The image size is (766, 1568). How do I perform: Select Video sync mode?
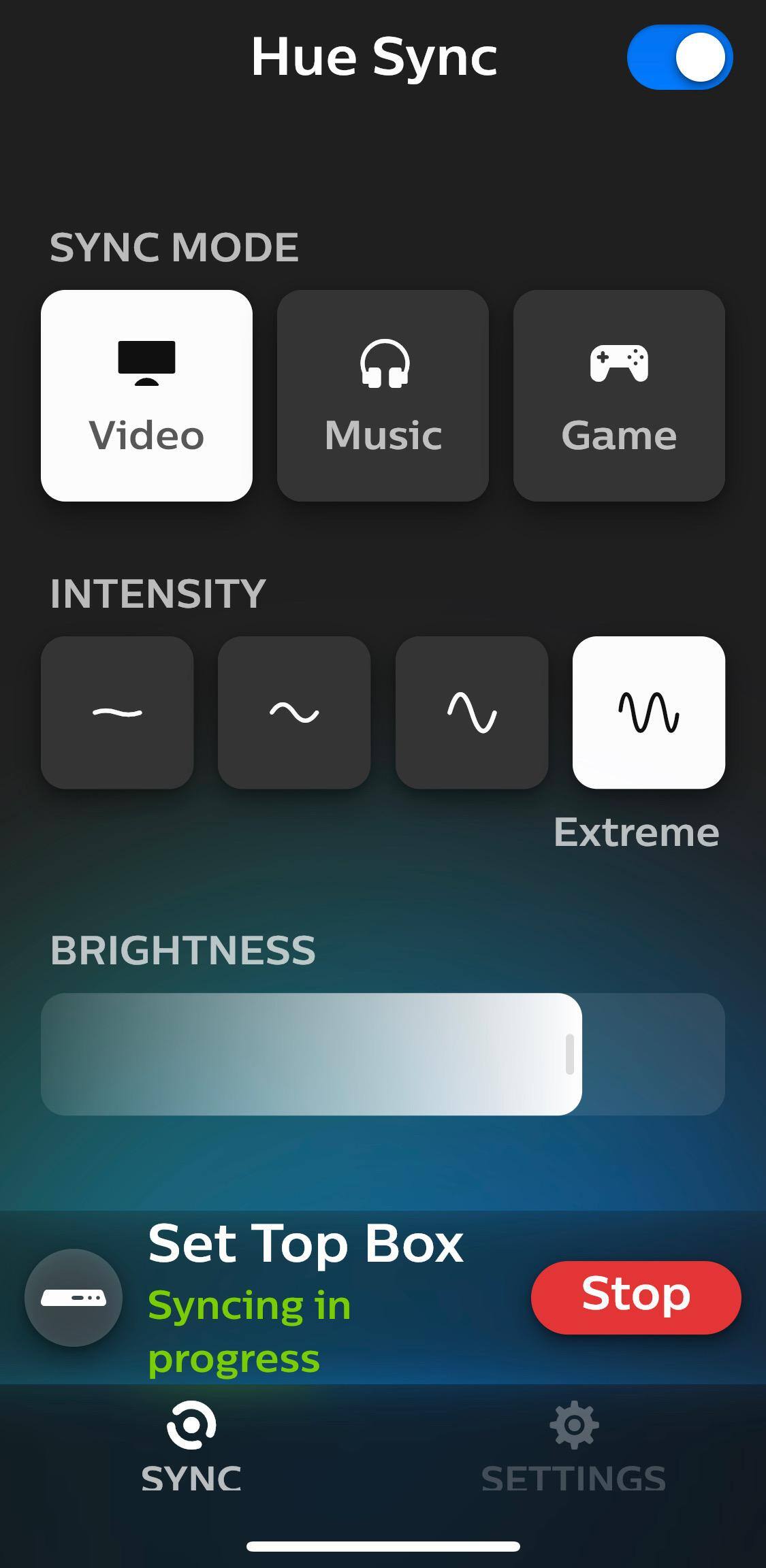[x=146, y=396]
